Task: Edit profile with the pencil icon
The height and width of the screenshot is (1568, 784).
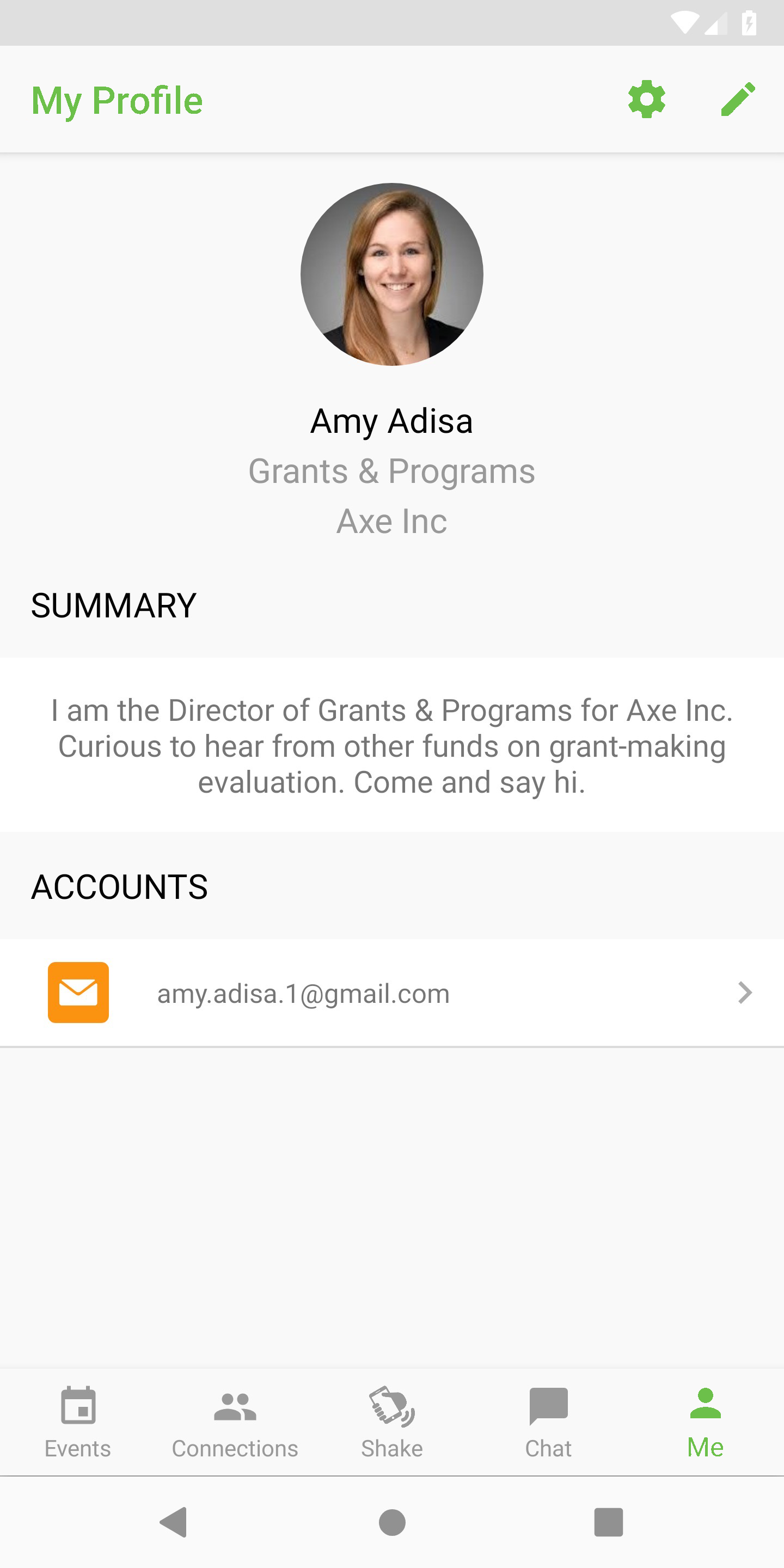Action: point(738,99)
